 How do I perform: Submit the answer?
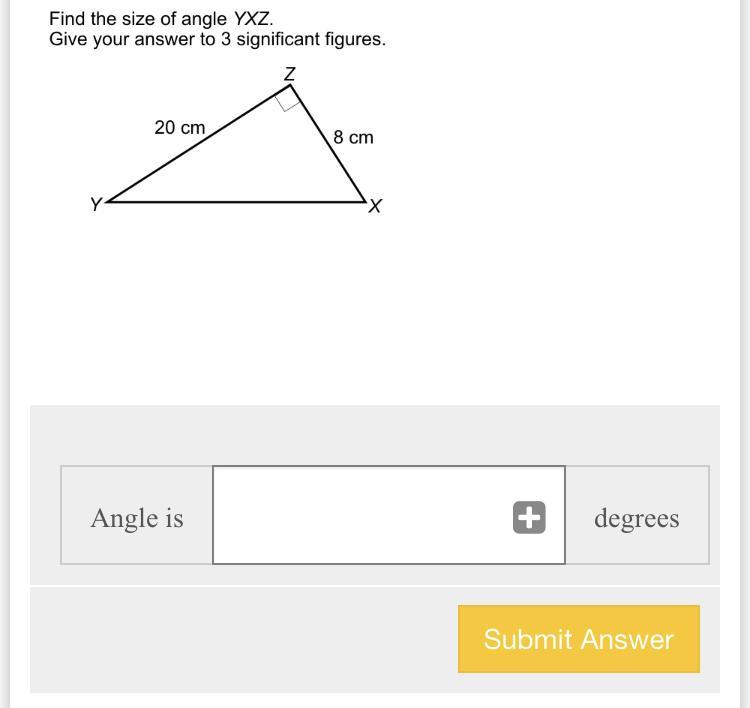point(578,639)
